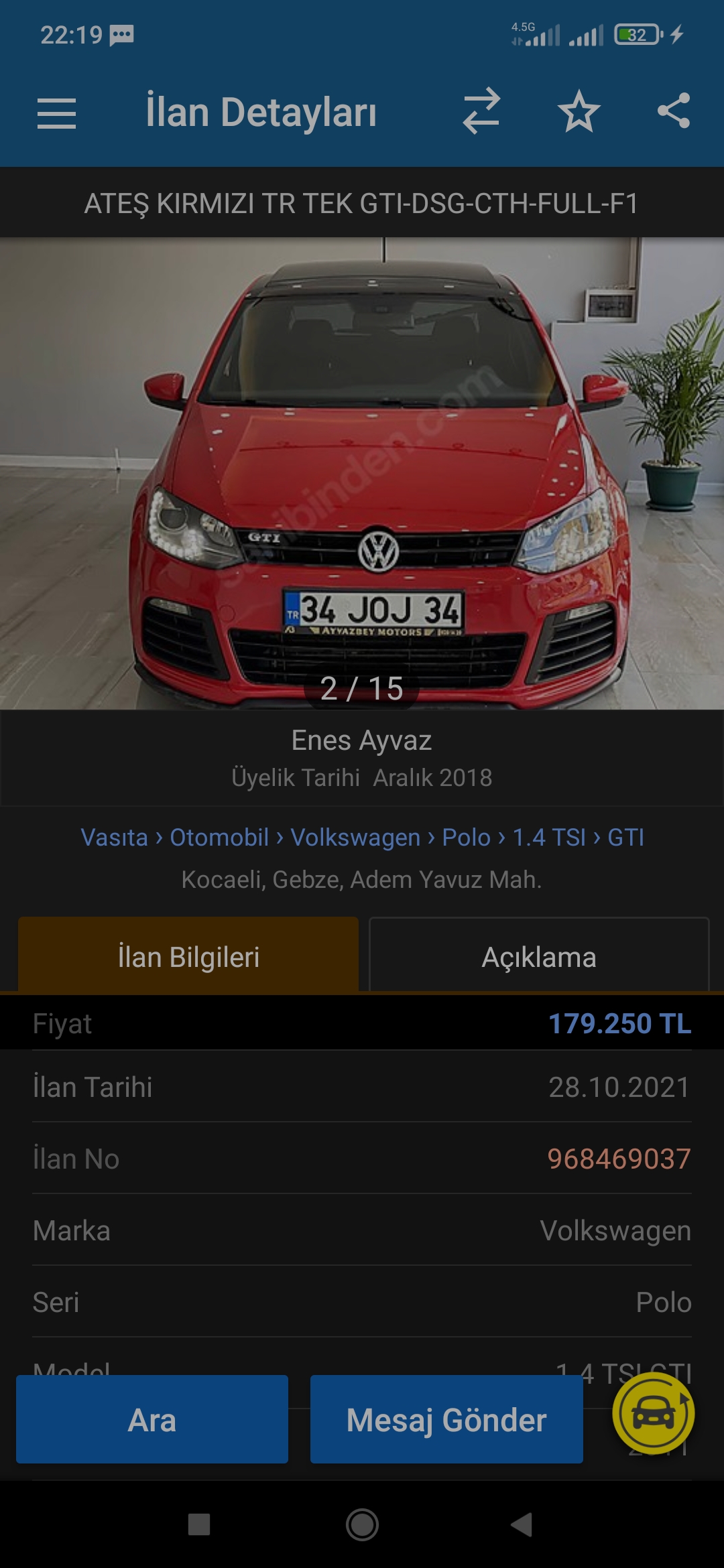Add listing to favorites with star

click(x=579, y=111)
